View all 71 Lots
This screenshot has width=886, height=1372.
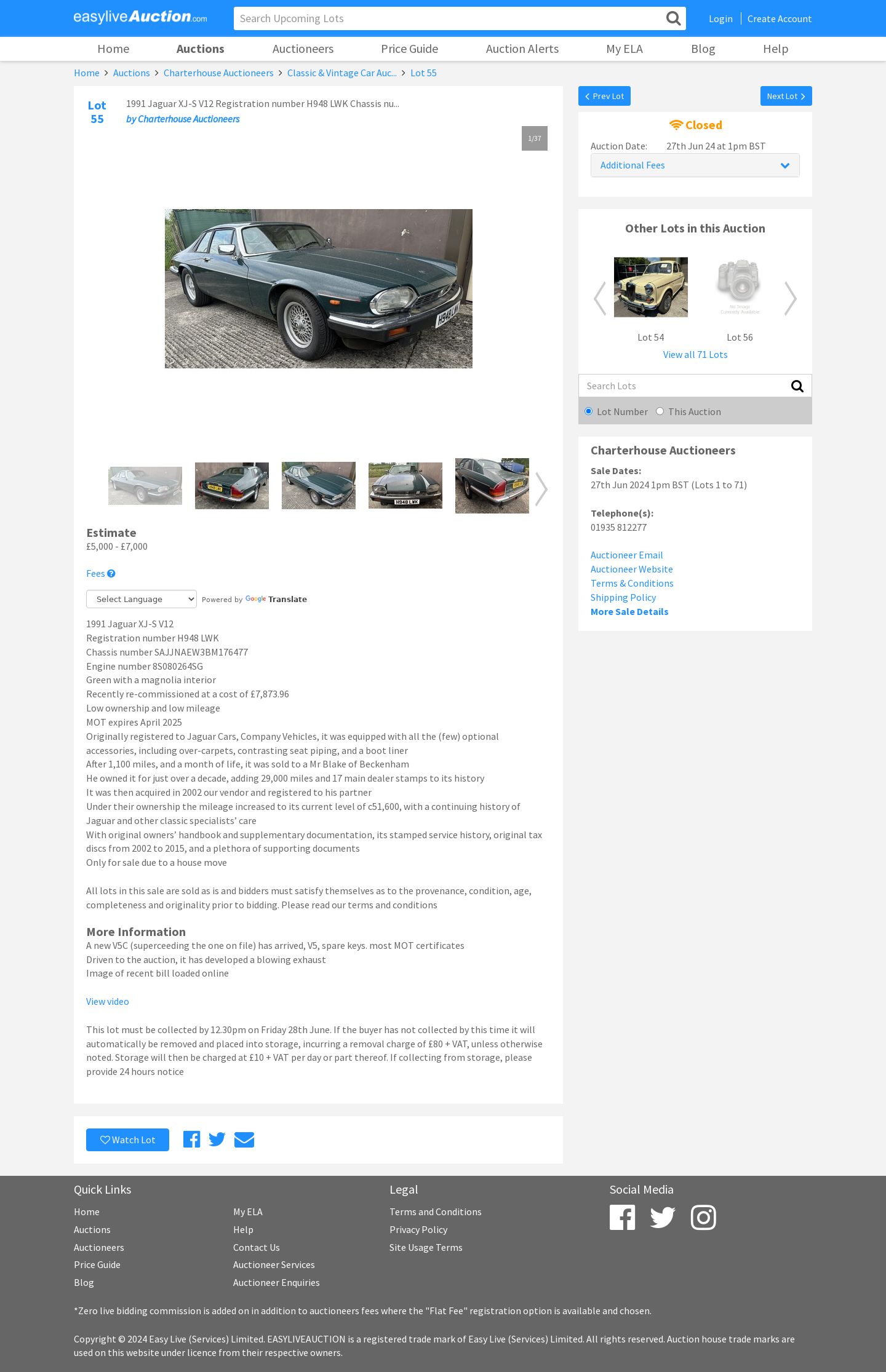[695, 355]
